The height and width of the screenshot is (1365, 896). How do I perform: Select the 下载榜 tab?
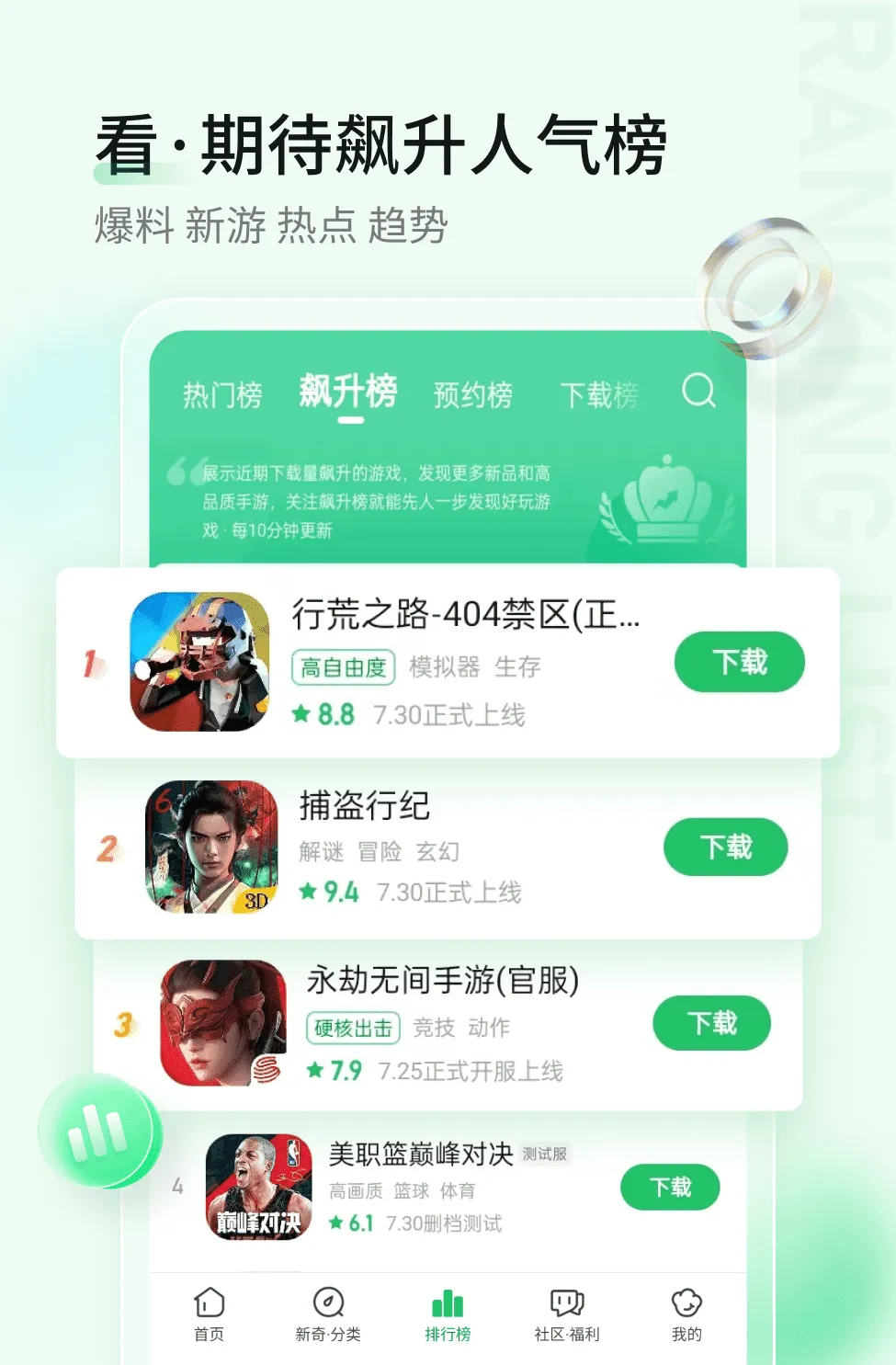click(x=600, y=394)
